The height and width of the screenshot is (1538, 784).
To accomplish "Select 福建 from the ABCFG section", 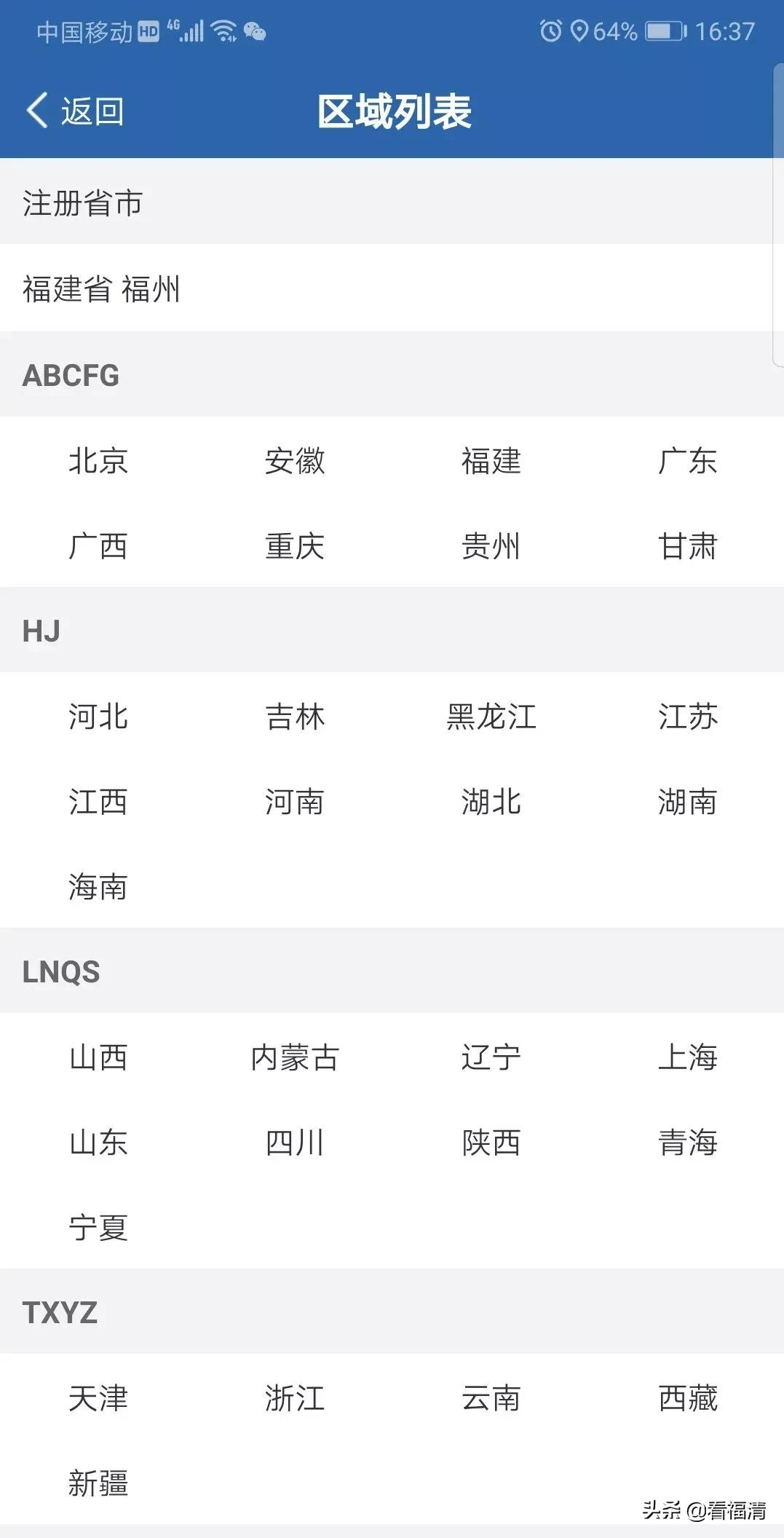I will 492,461.
